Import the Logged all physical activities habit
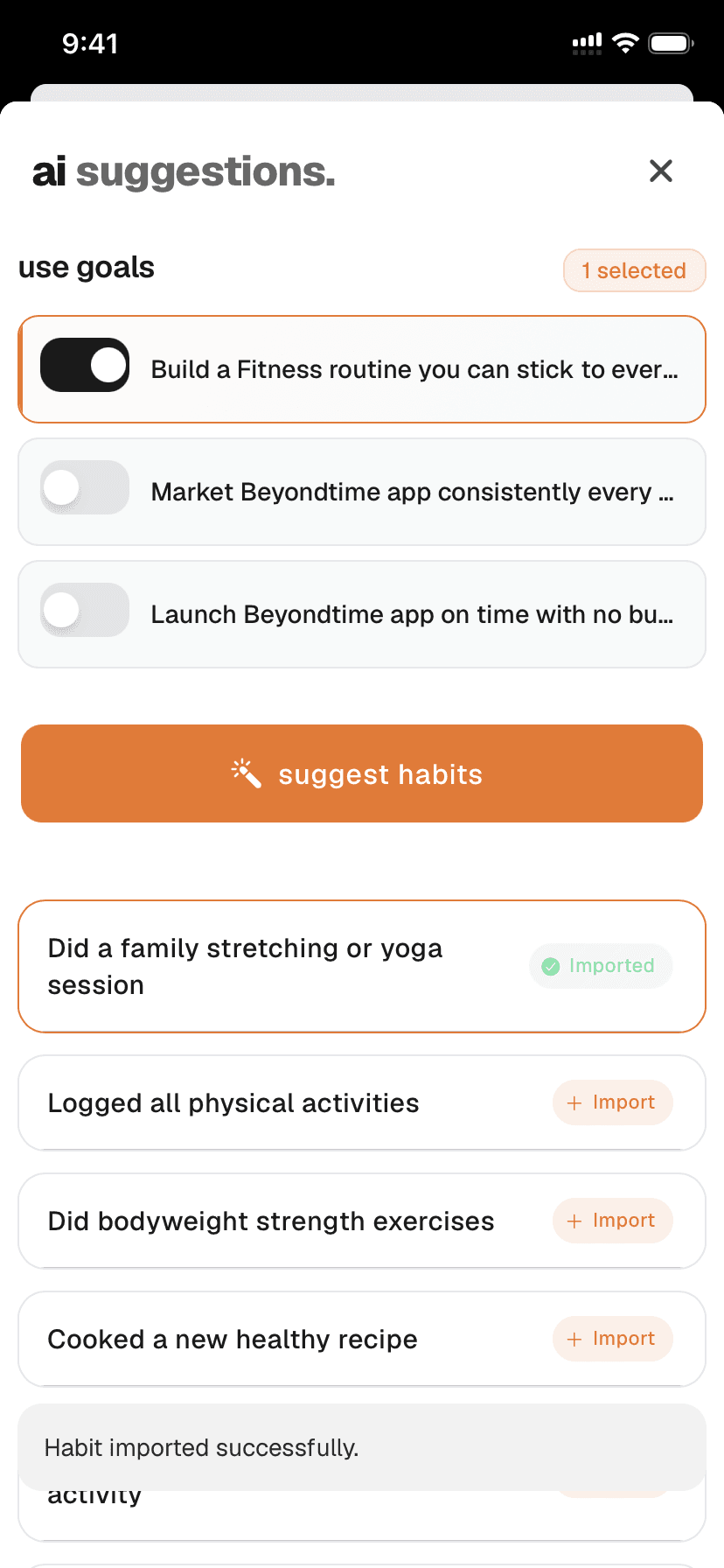The width and height of the screenshot is (724, 1568). pyautogui.click(x=612, y=1102)
